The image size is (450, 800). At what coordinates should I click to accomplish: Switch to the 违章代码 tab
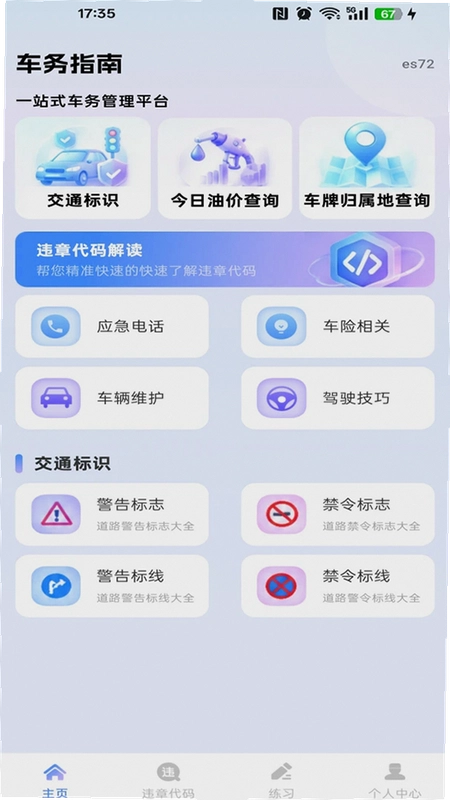(168, 780)
